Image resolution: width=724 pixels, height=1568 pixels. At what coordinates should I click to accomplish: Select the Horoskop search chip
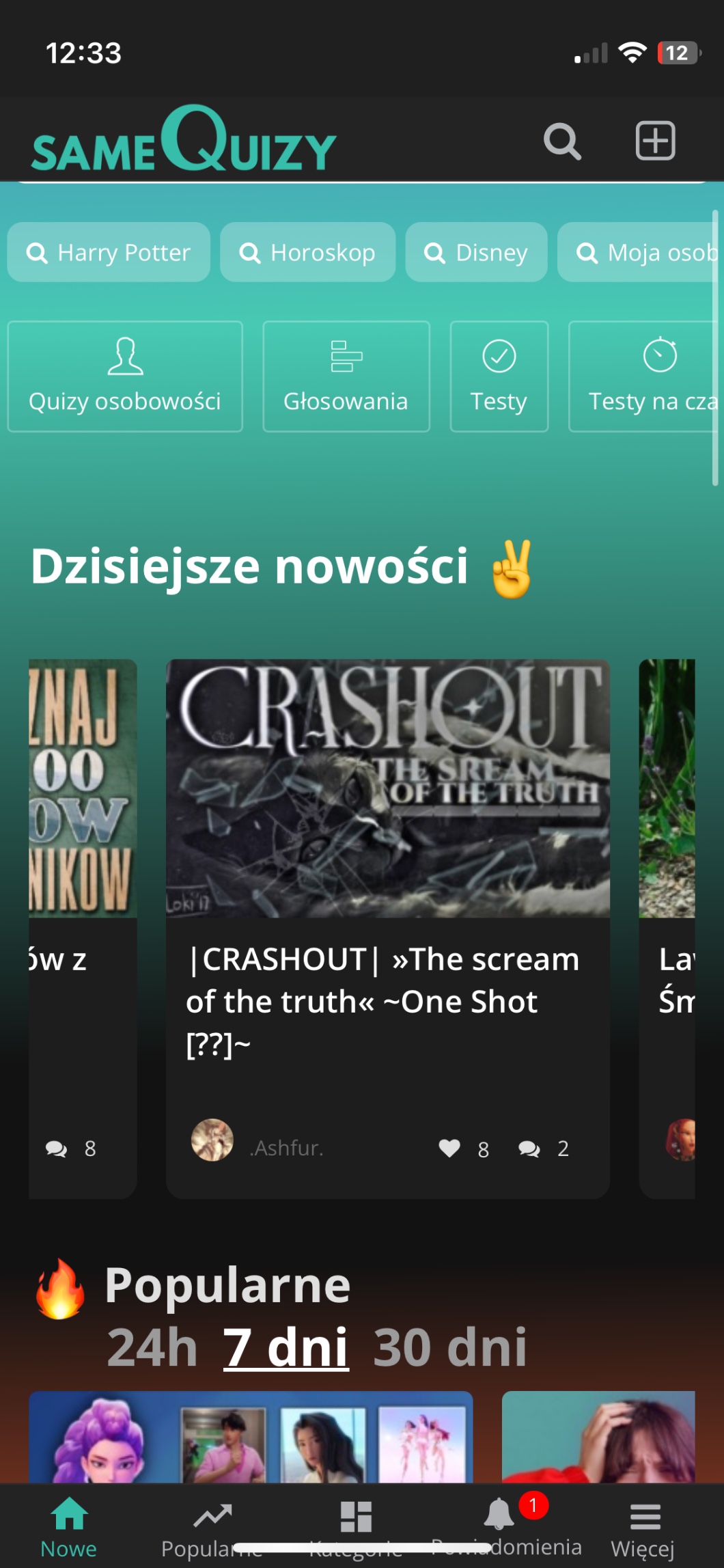(x=307, y=253)
